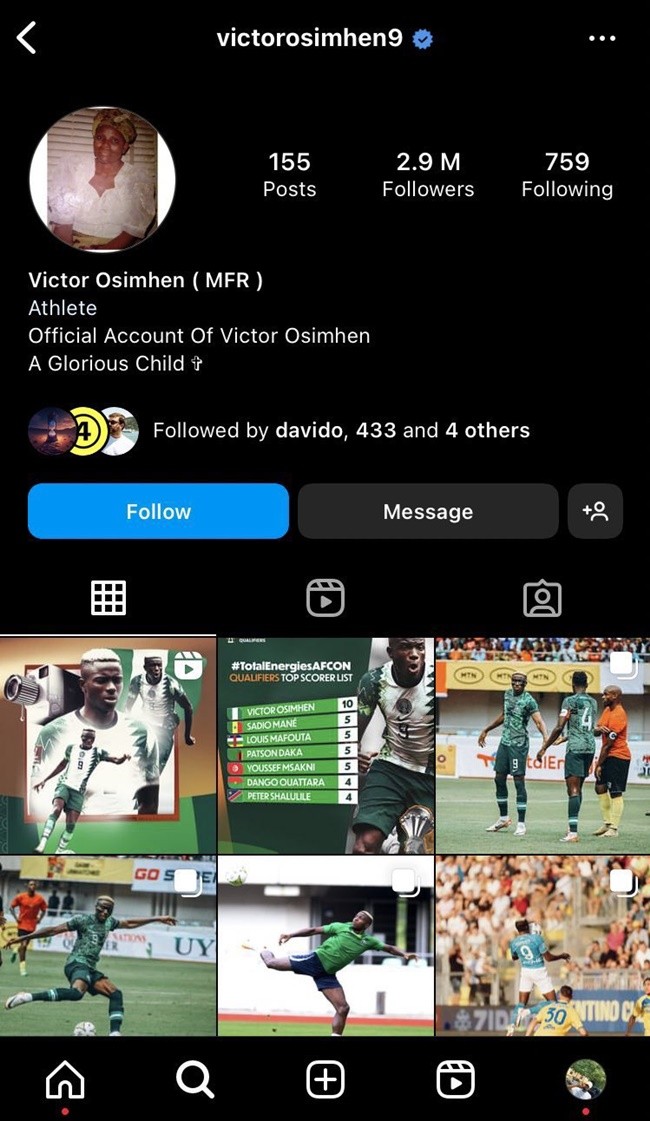Open the post with the orange-shirted referee
Image resolution: width=650 pixels, height=1121 pixels.
click(543, 745)
